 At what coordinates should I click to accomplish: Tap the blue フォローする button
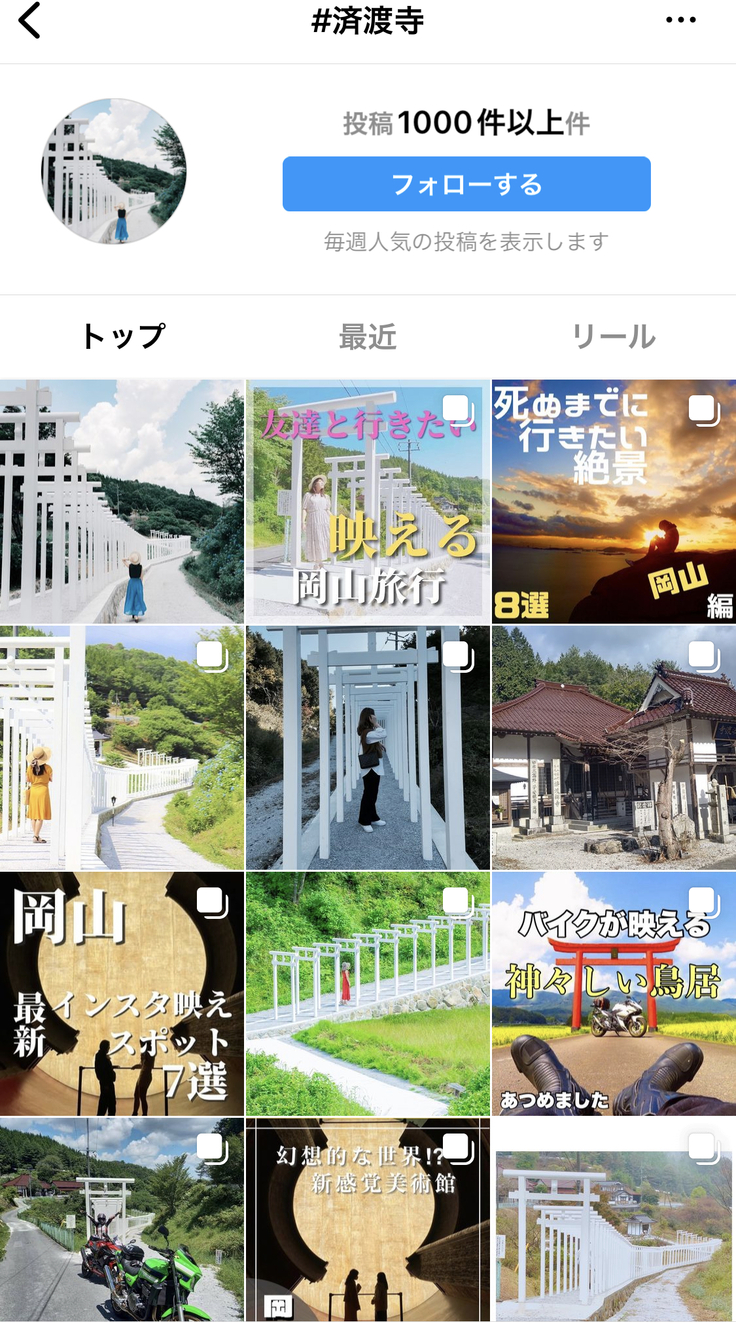(x=466, y=184)
